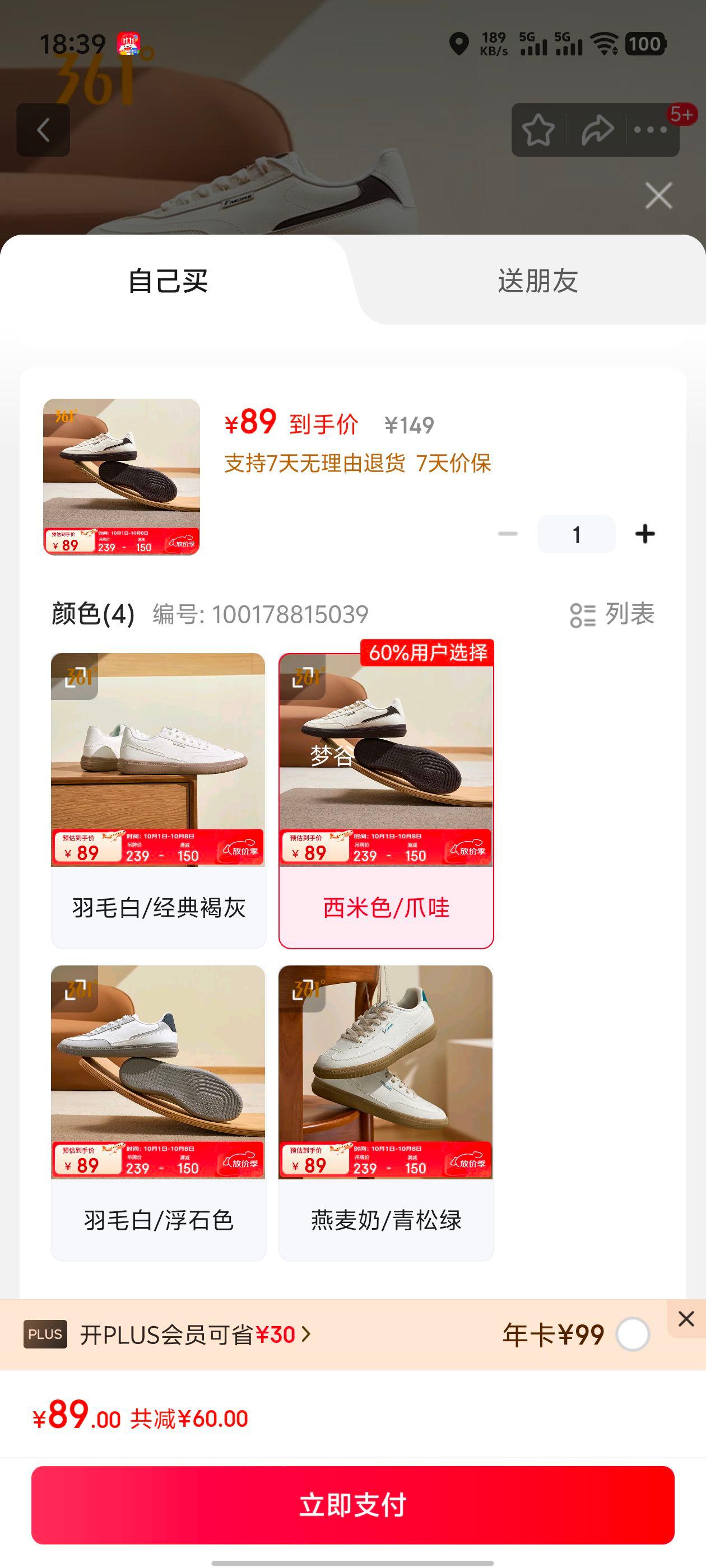Select the 年卡¥99 radio button
This screenshot has height=1568, width=706.
[x=632, y=1335]
